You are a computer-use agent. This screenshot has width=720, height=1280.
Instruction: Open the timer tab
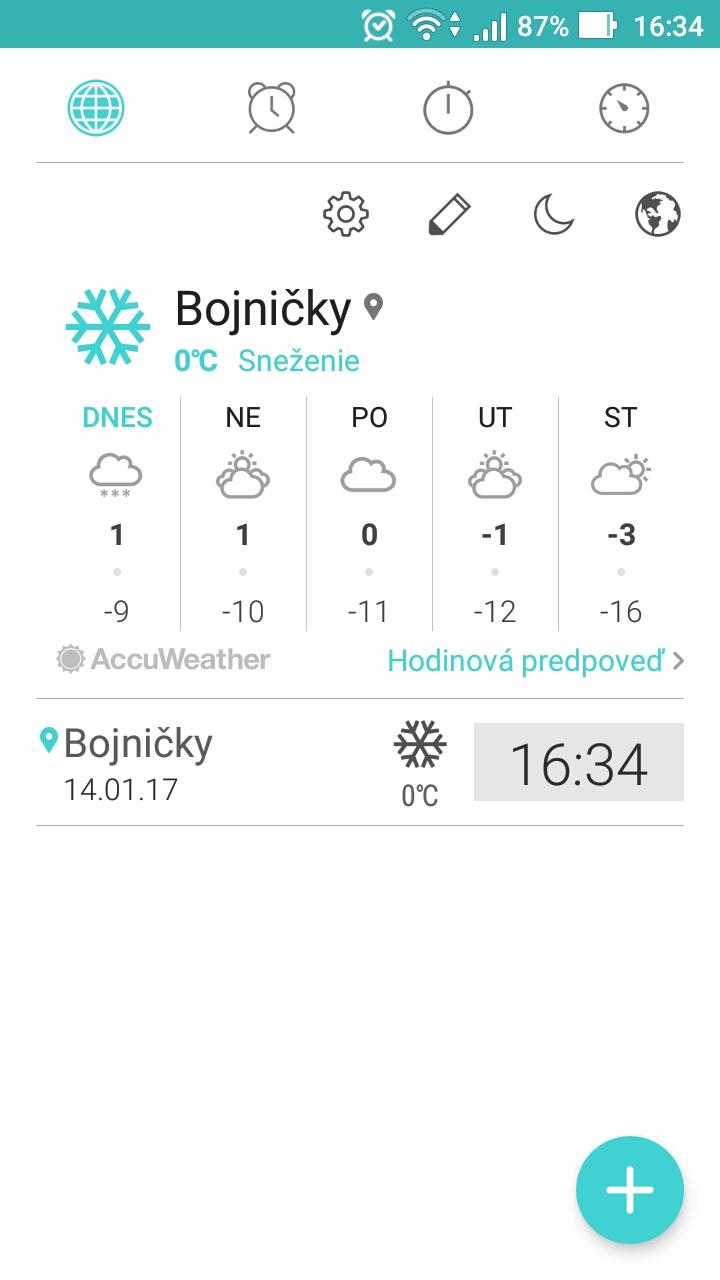pos(624,108)
